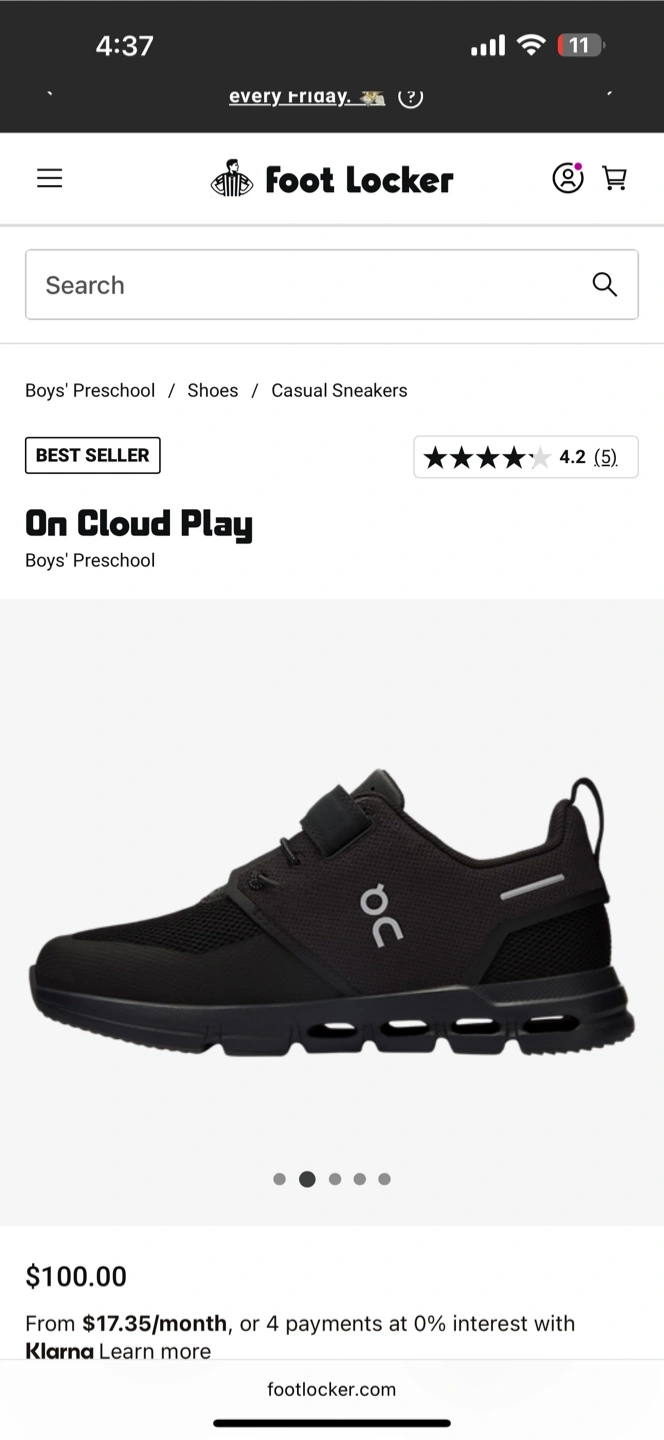Tap the help question mark in top banner
664x1440 pixels.
(x=411, y=97)
